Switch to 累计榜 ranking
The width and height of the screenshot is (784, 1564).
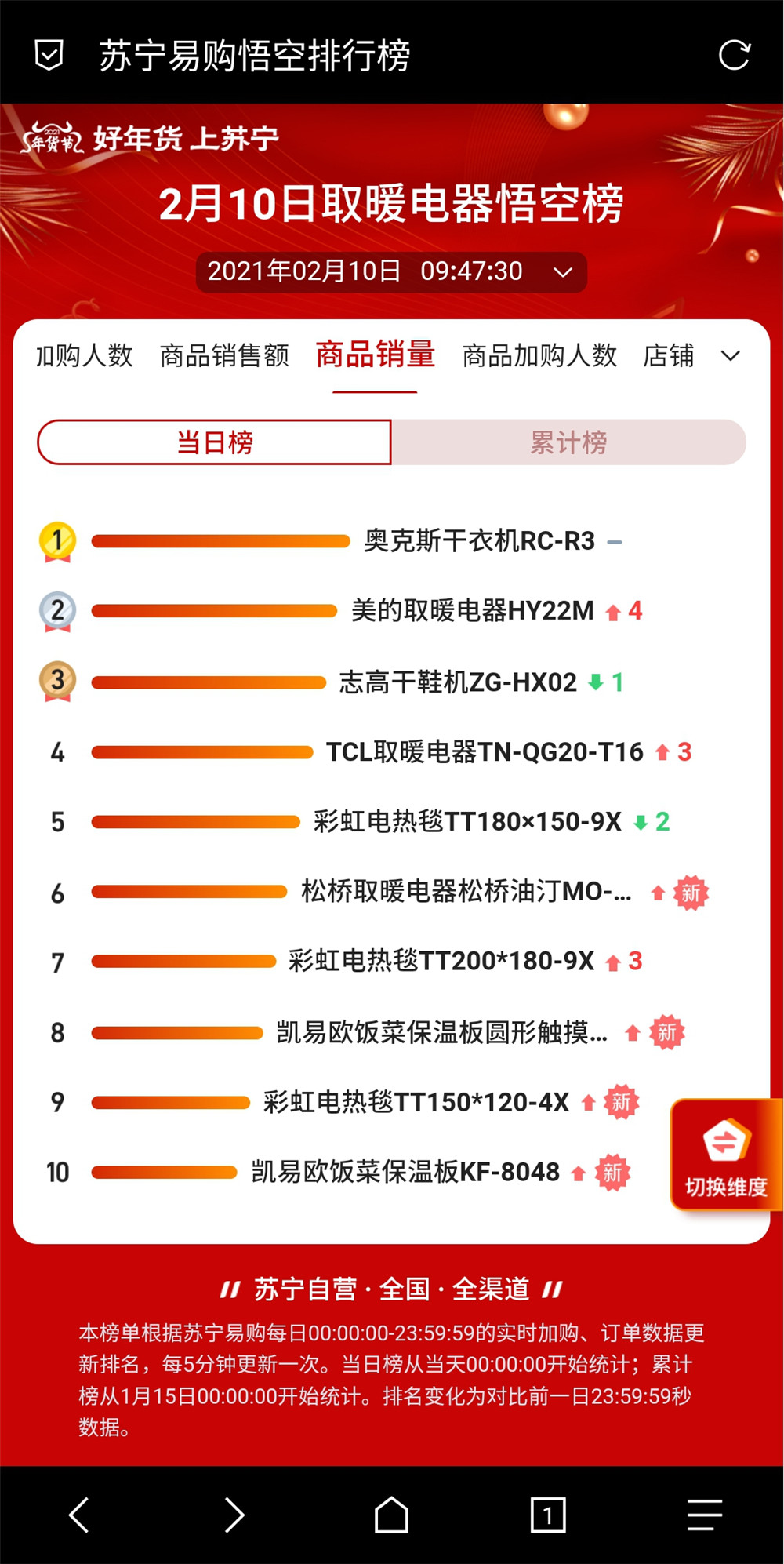click(568, 442)
